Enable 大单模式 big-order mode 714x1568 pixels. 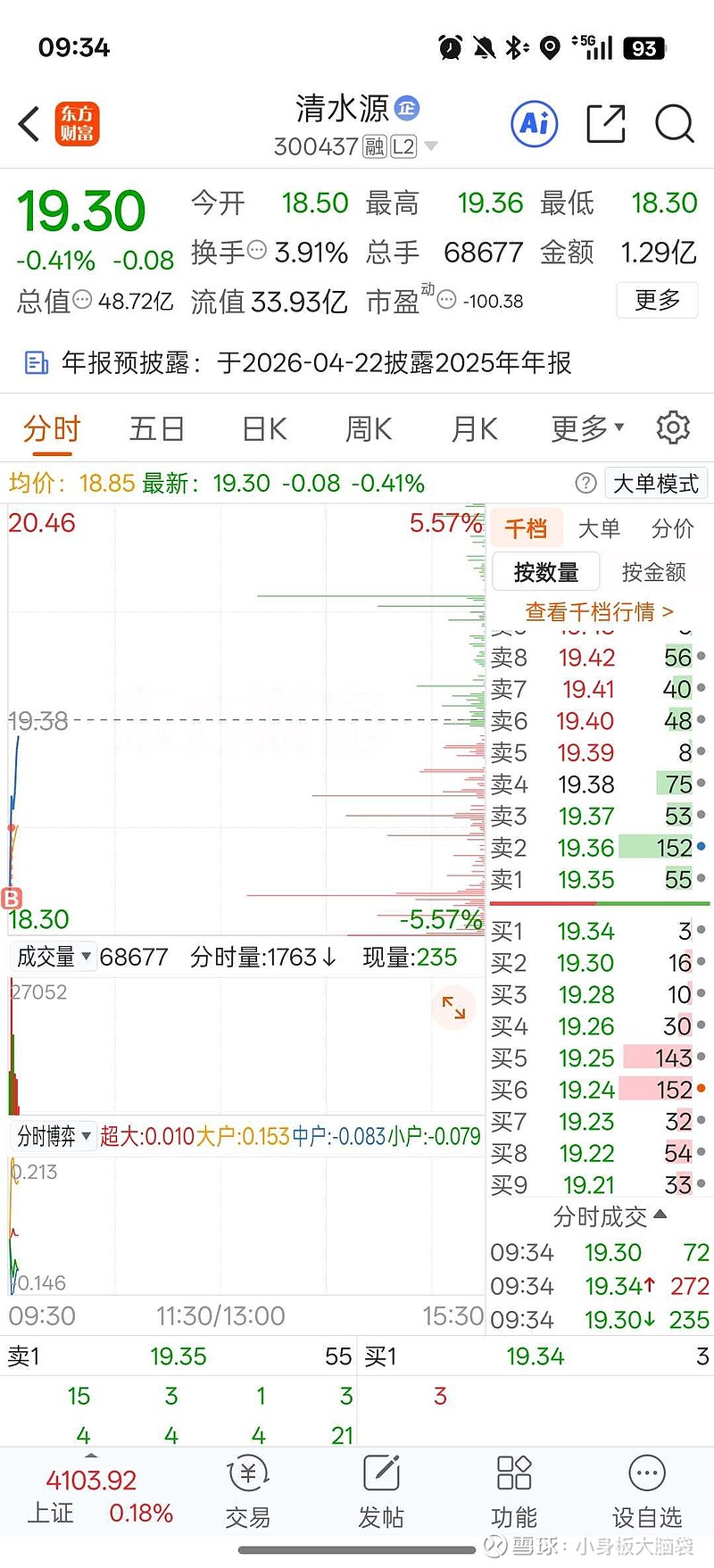click(656, 483)
